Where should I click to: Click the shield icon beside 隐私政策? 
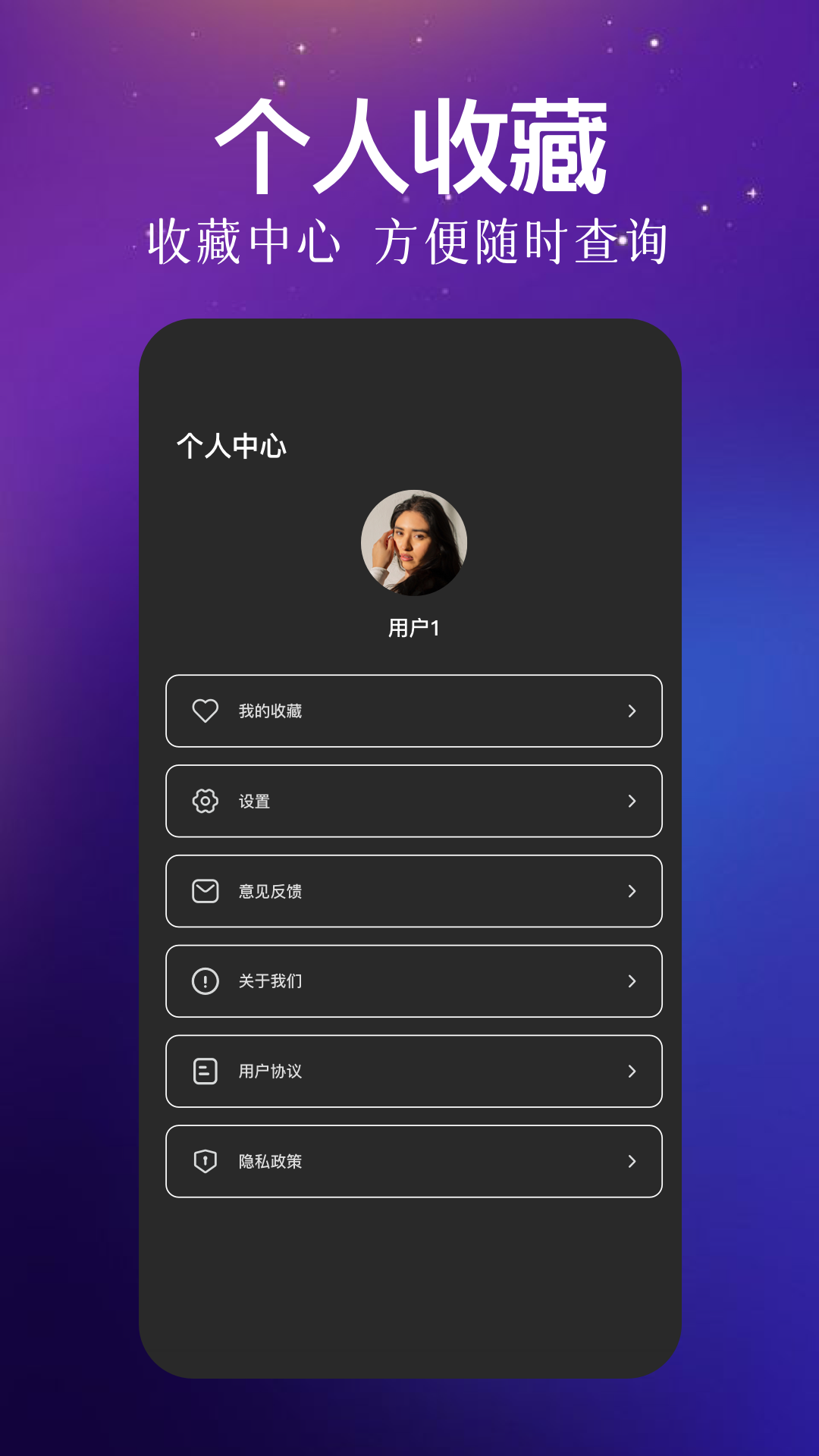[205, 1161]
